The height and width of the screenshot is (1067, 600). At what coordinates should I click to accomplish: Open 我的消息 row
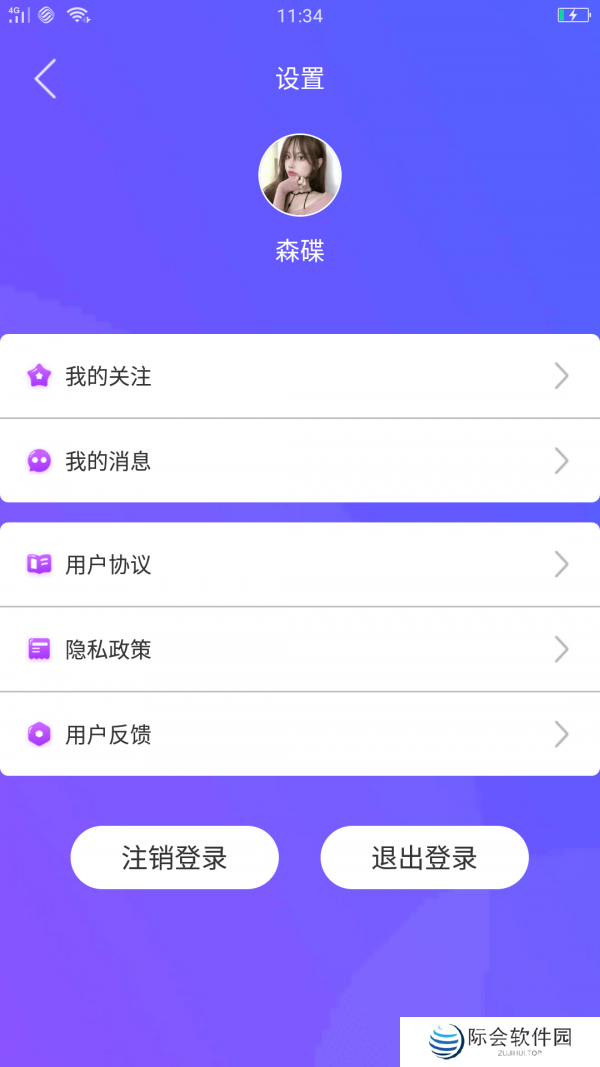tap(300, 461)
